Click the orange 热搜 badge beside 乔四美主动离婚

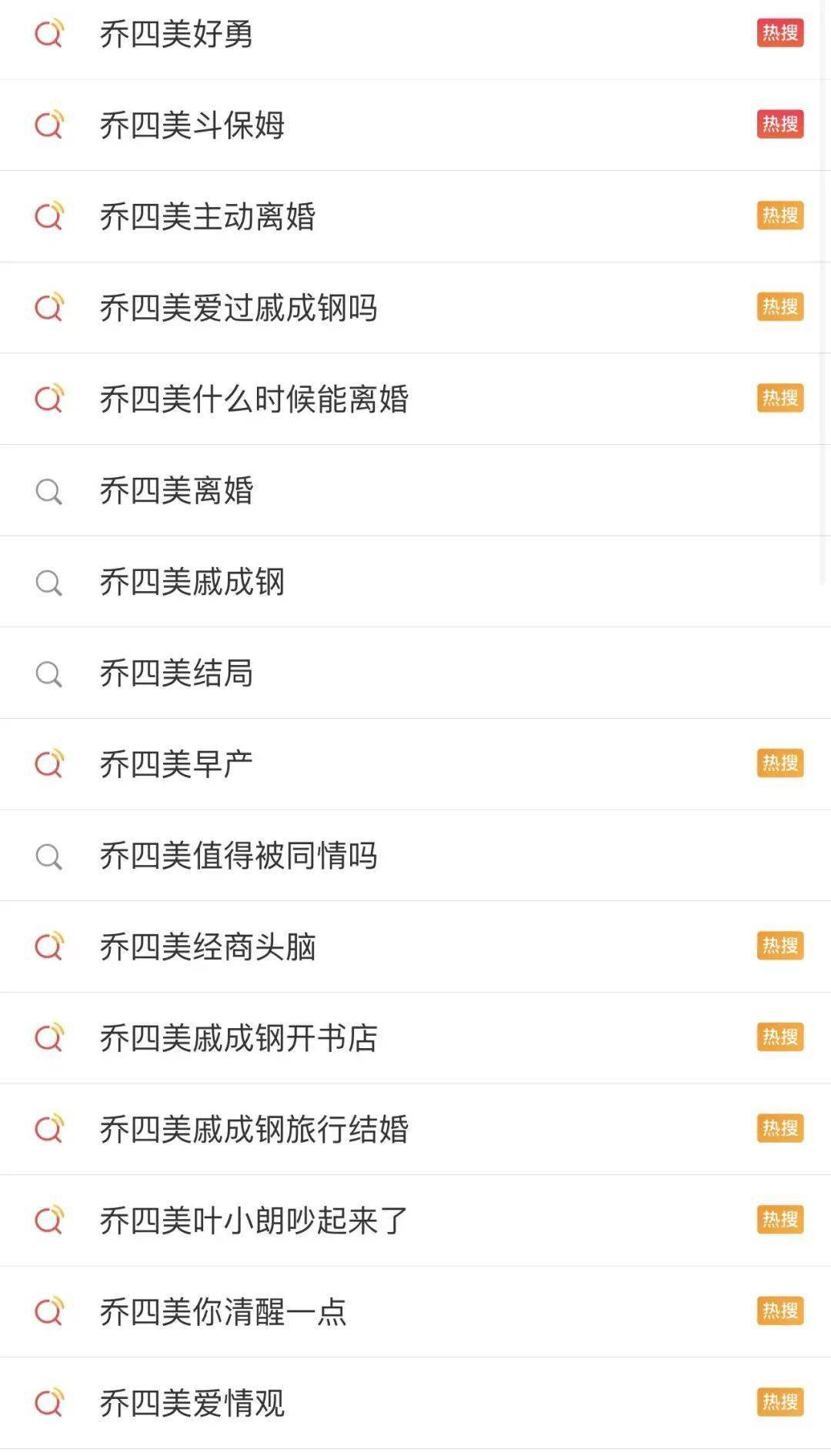(779, 216)
